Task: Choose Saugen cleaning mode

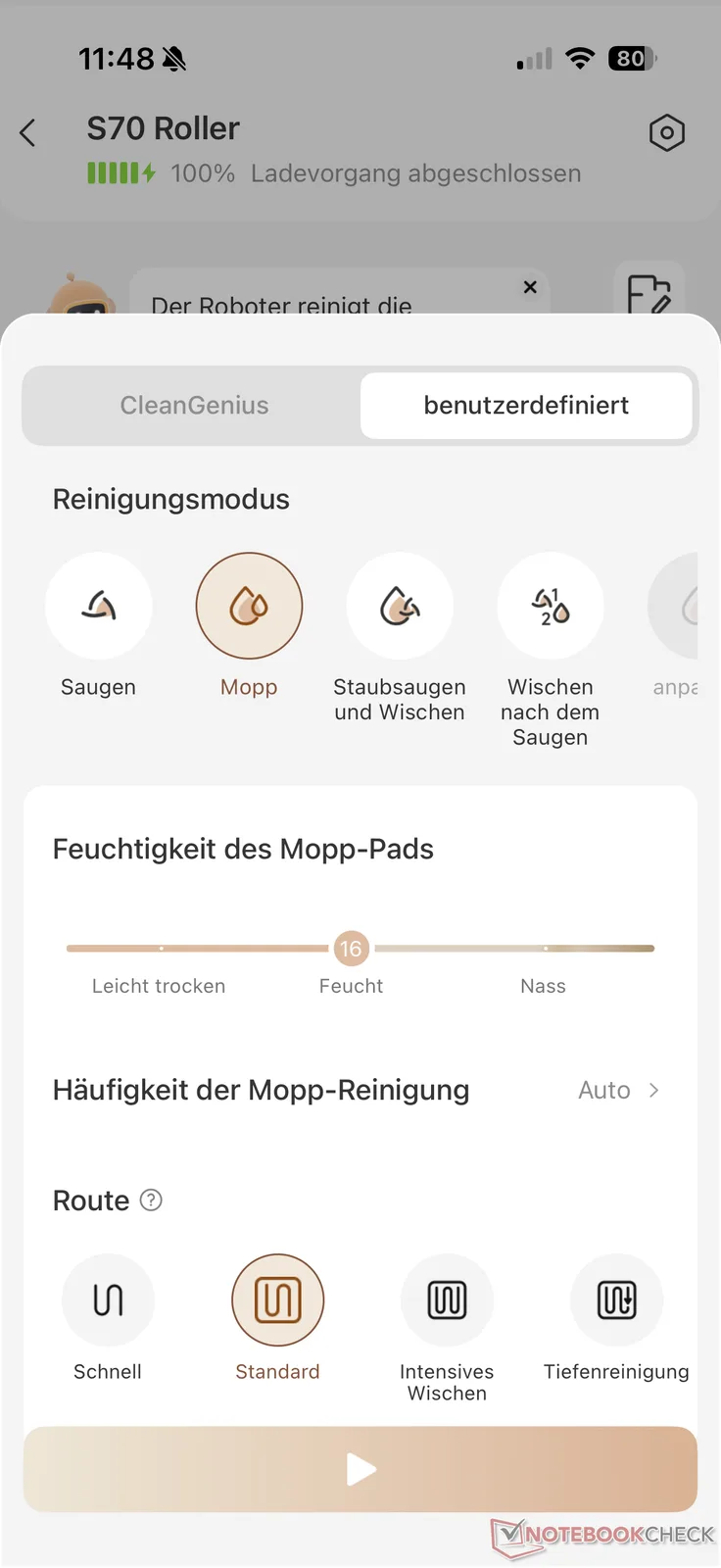Action: [x=99, y=607]
